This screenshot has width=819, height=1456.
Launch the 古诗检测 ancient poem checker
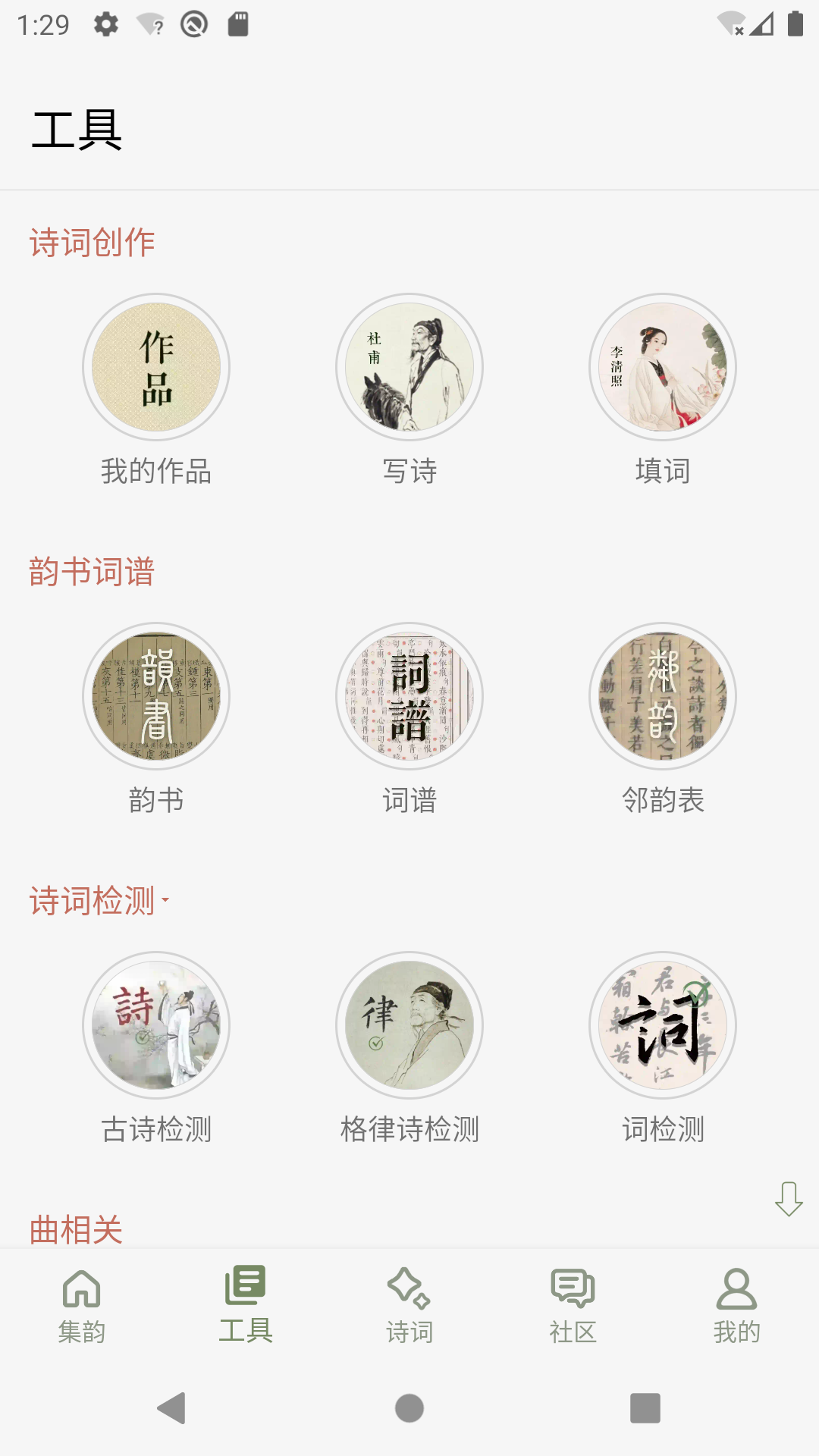tap(157, 1025)
